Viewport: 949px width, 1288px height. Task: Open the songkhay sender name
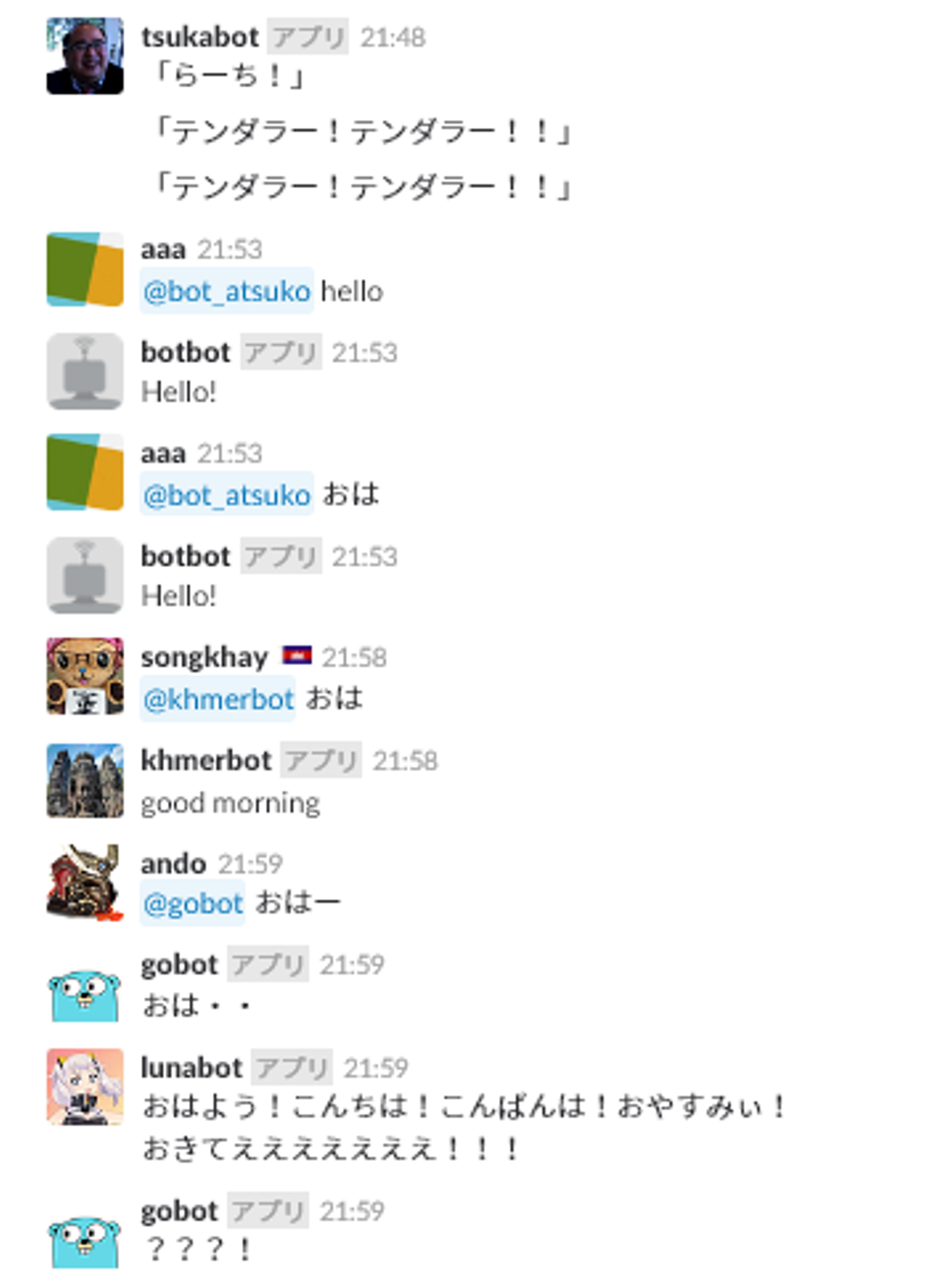coord(204,657)
